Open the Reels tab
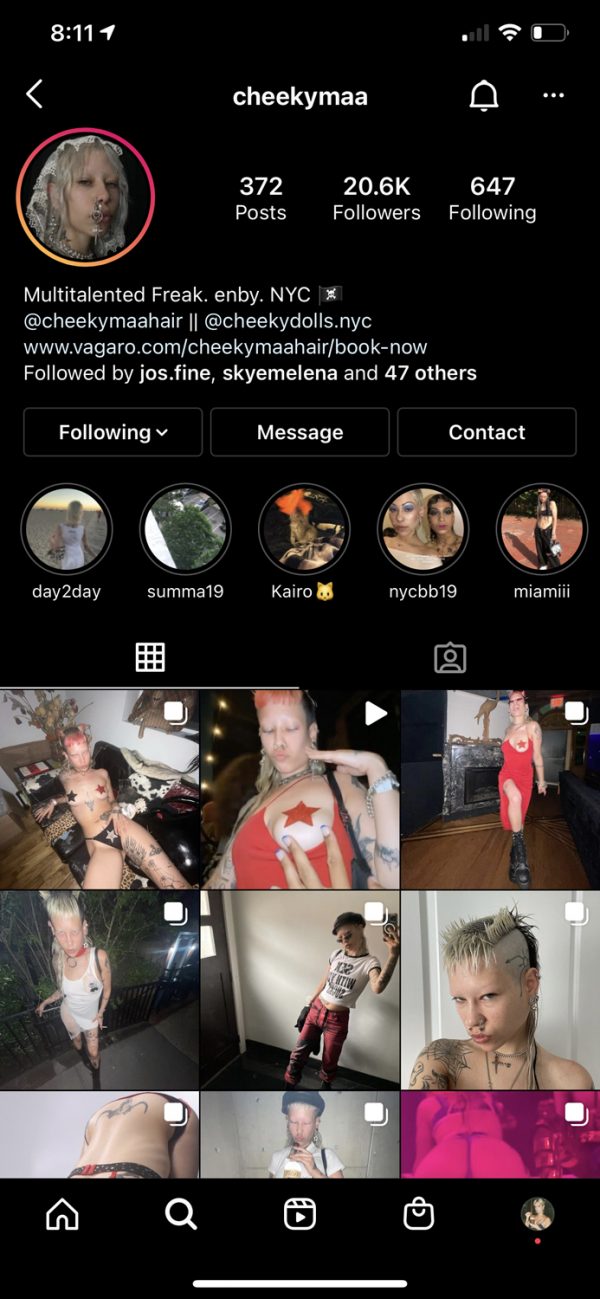This screenshot has height=1299, width=600. tap(299, 1214)
